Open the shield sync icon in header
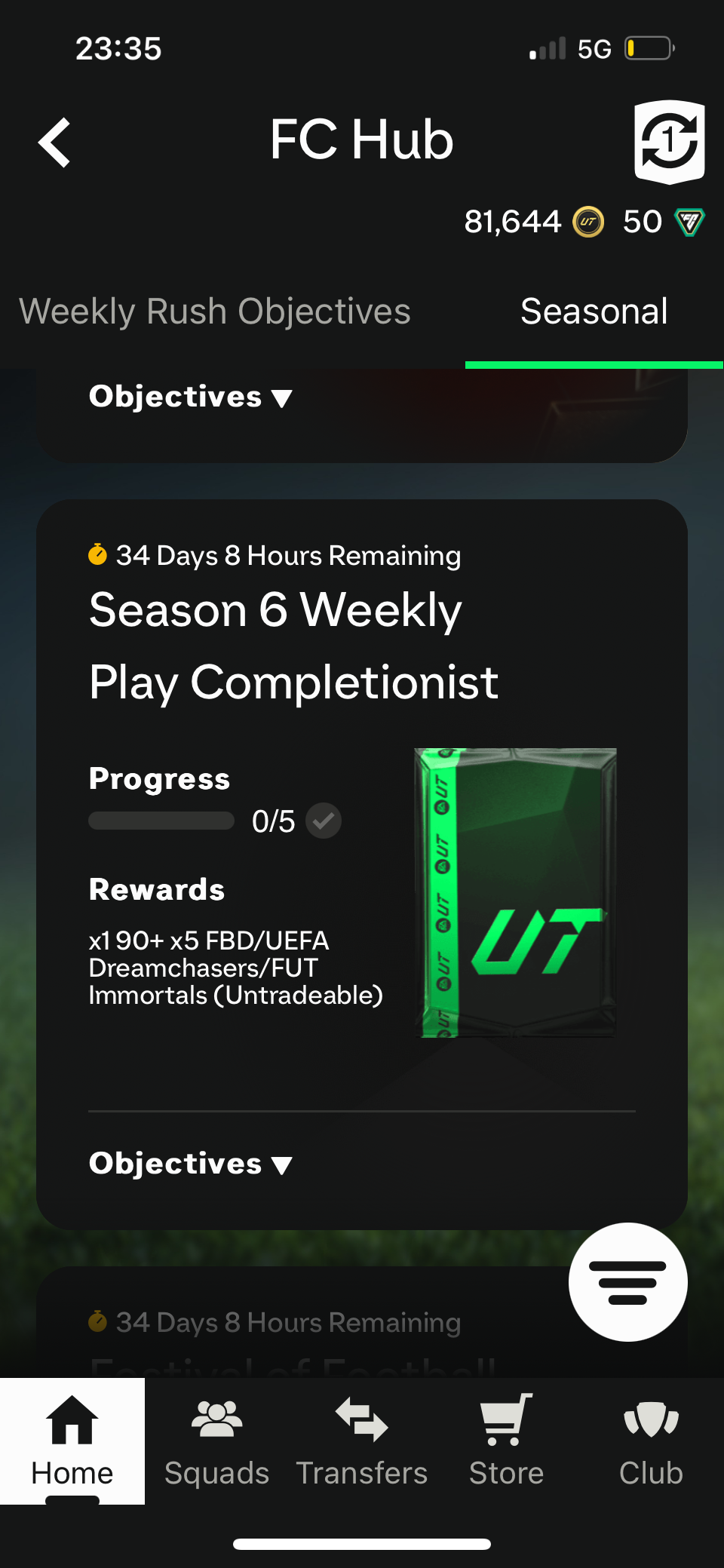This screenshot has width=724, height=1568. (669, 142)
